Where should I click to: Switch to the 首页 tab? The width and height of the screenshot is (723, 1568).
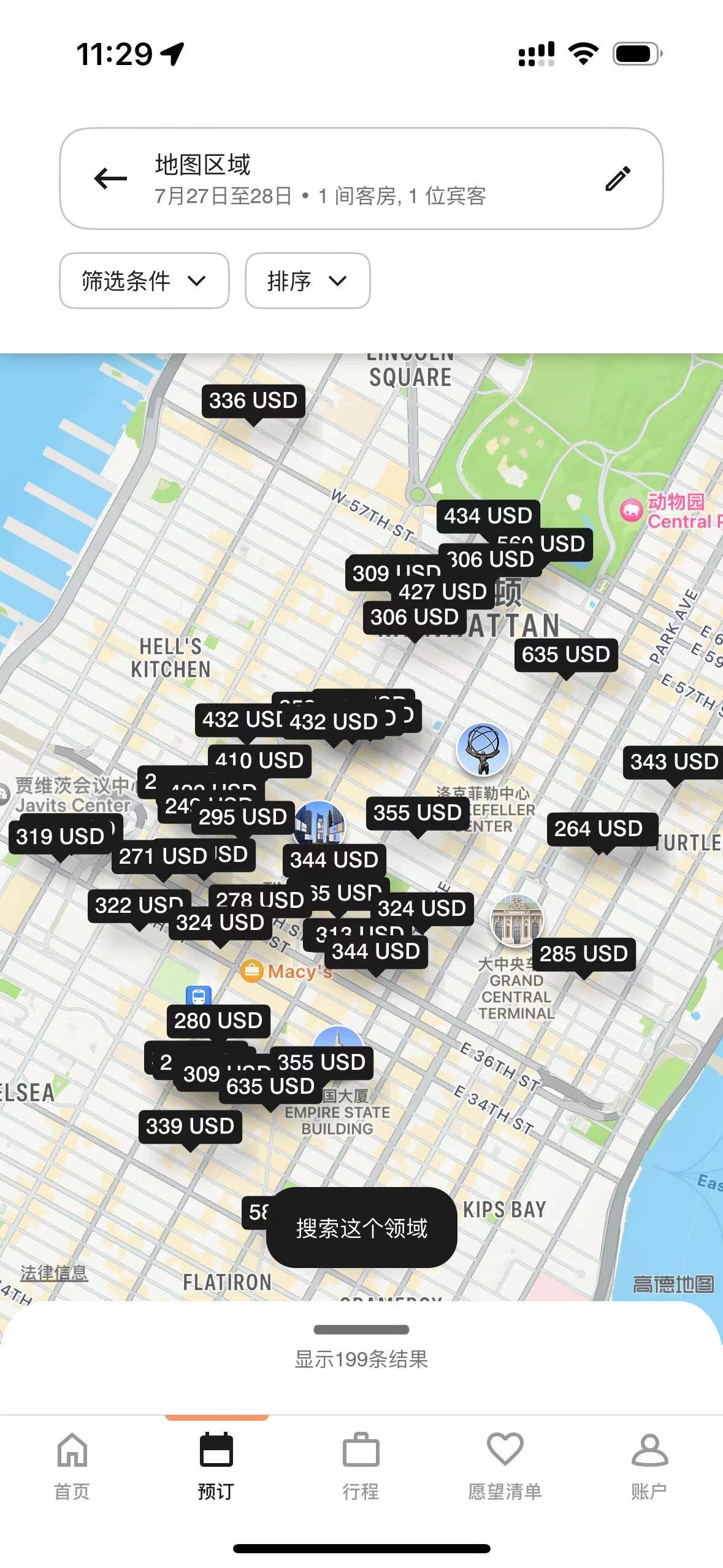[72, 1466]
